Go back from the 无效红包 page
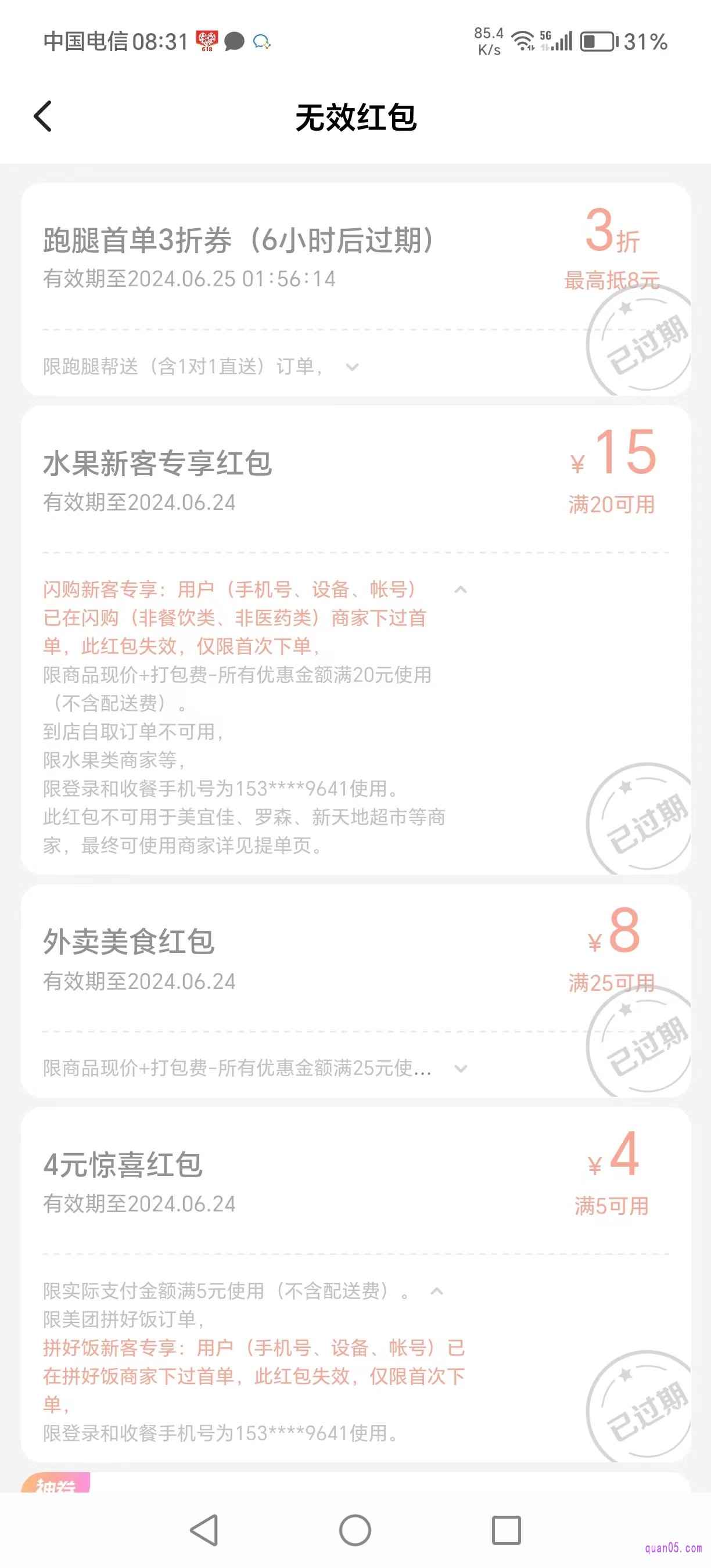Screen dimensions: 711x1568 pyautogui.click(x=42, y=116)
